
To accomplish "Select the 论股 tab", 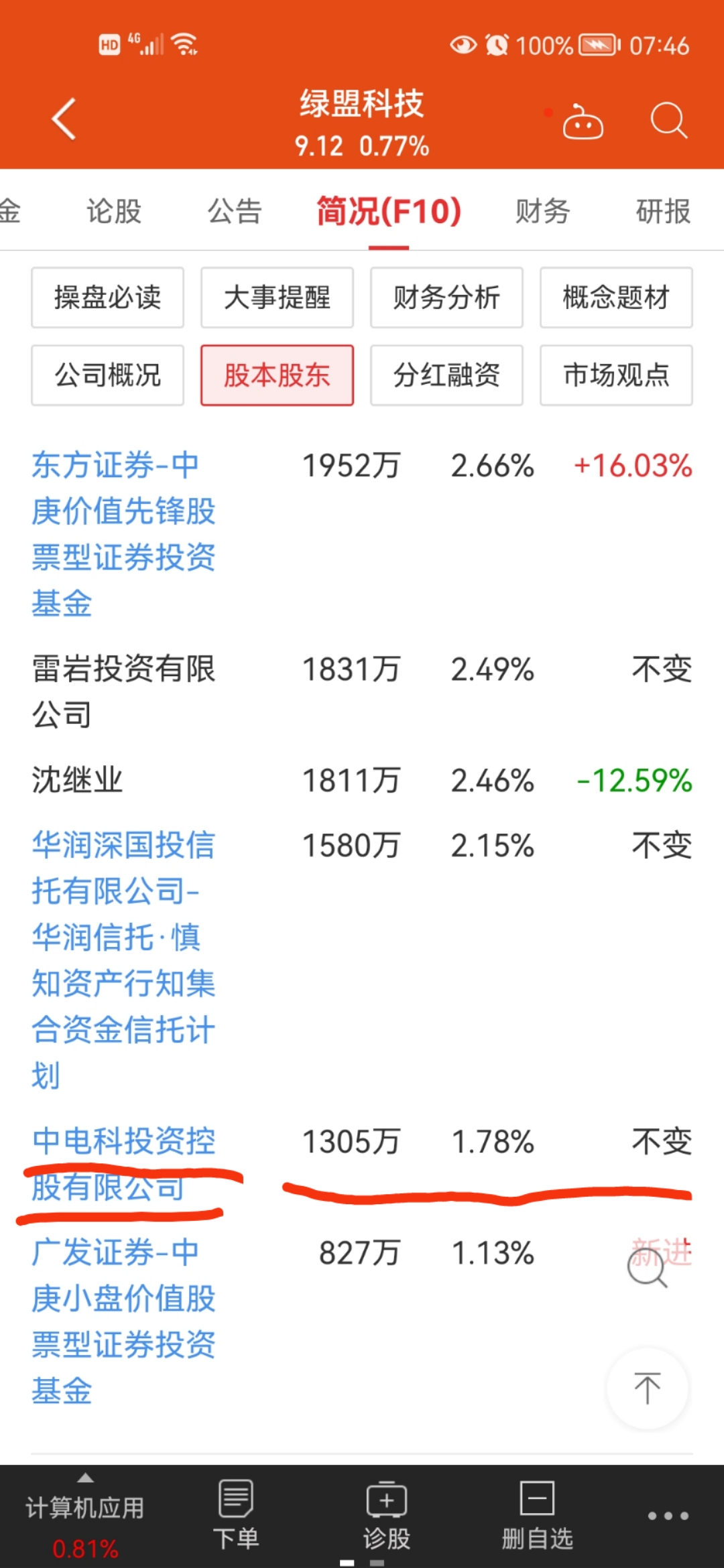I will (115, 211).
